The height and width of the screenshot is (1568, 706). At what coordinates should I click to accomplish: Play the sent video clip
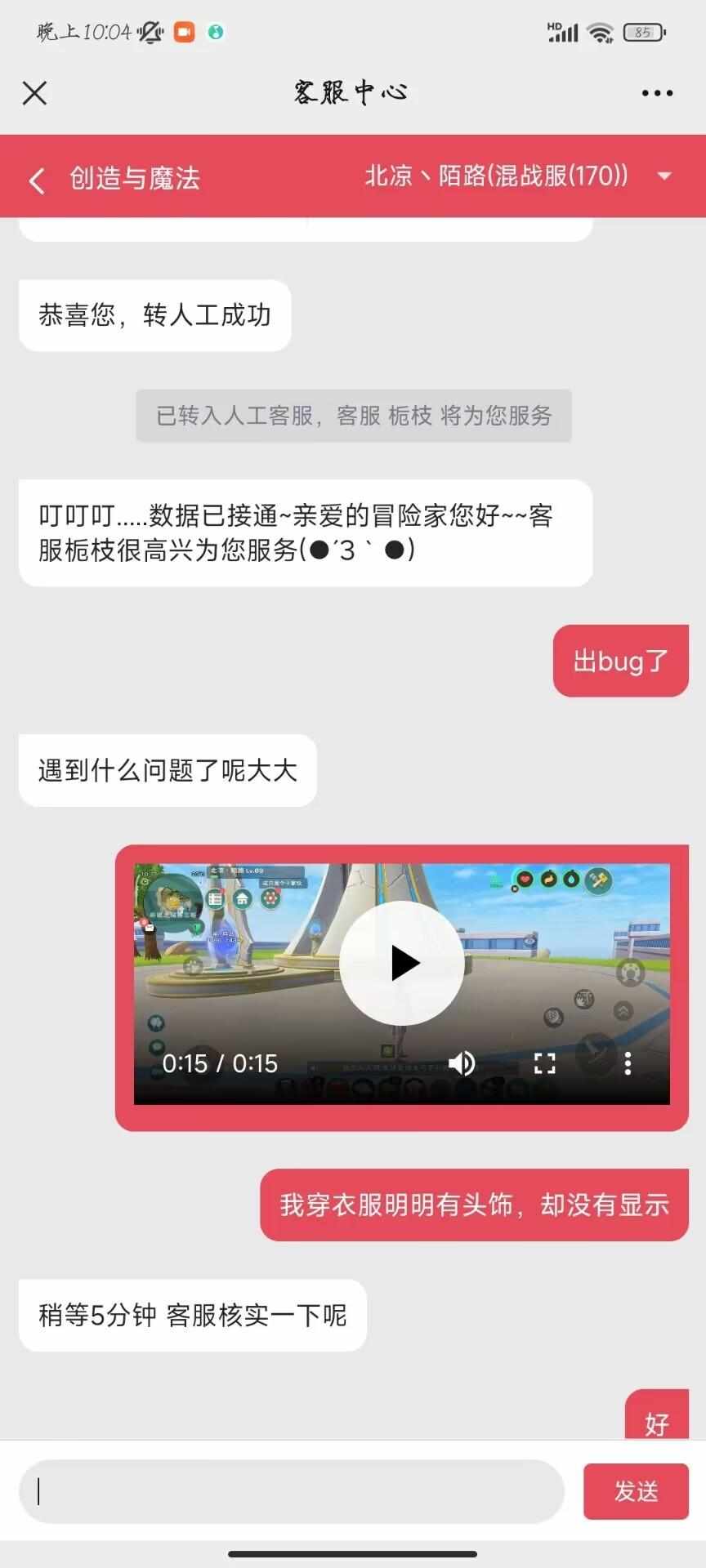402,963
